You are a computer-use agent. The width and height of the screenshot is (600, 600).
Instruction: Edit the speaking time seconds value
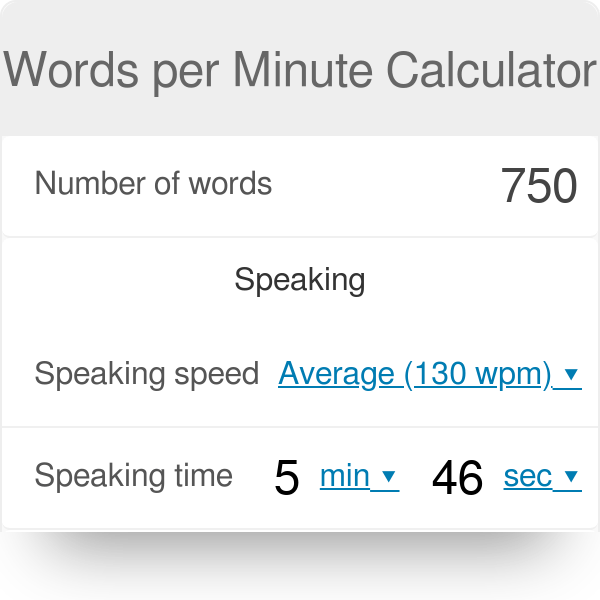click(457, 477)
